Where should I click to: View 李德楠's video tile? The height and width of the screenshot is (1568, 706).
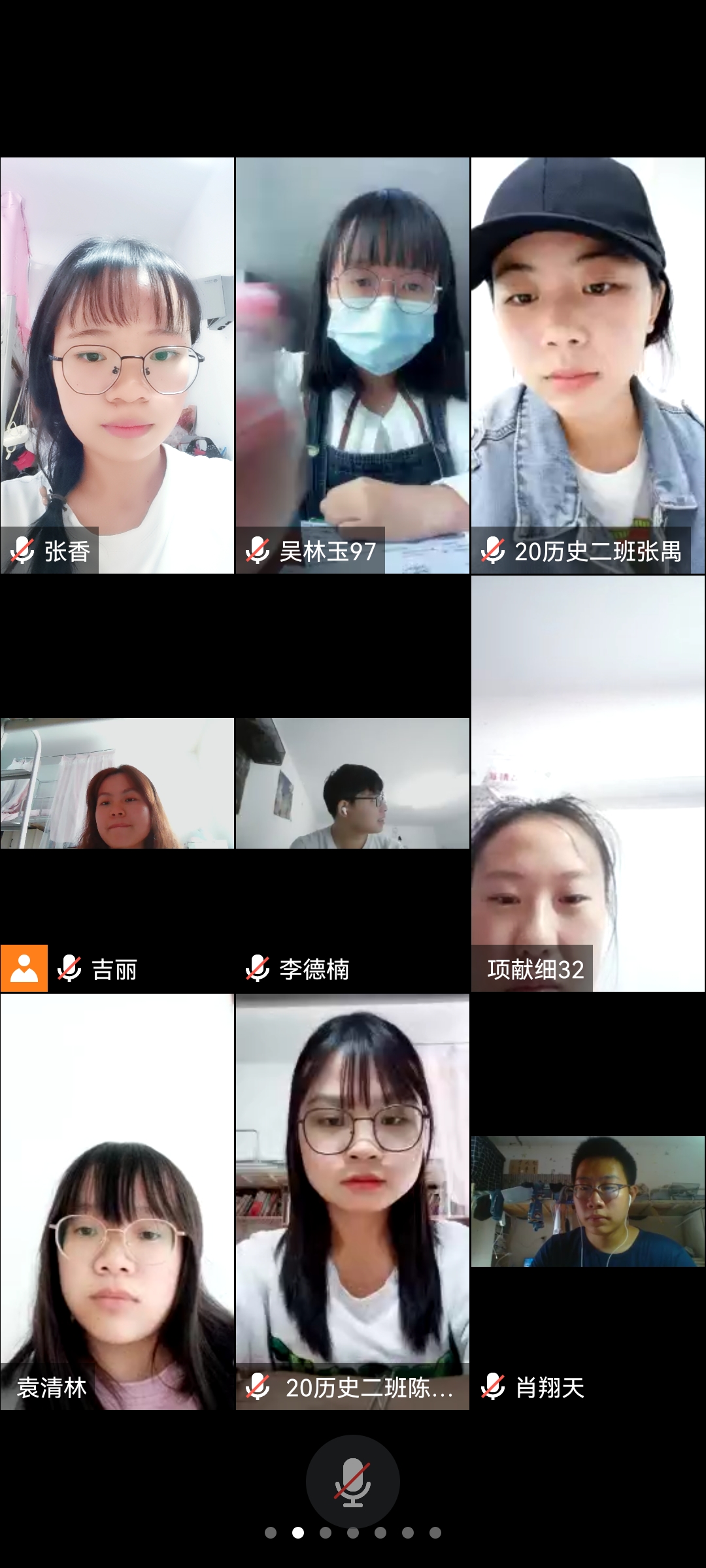(x=352, y=784)
